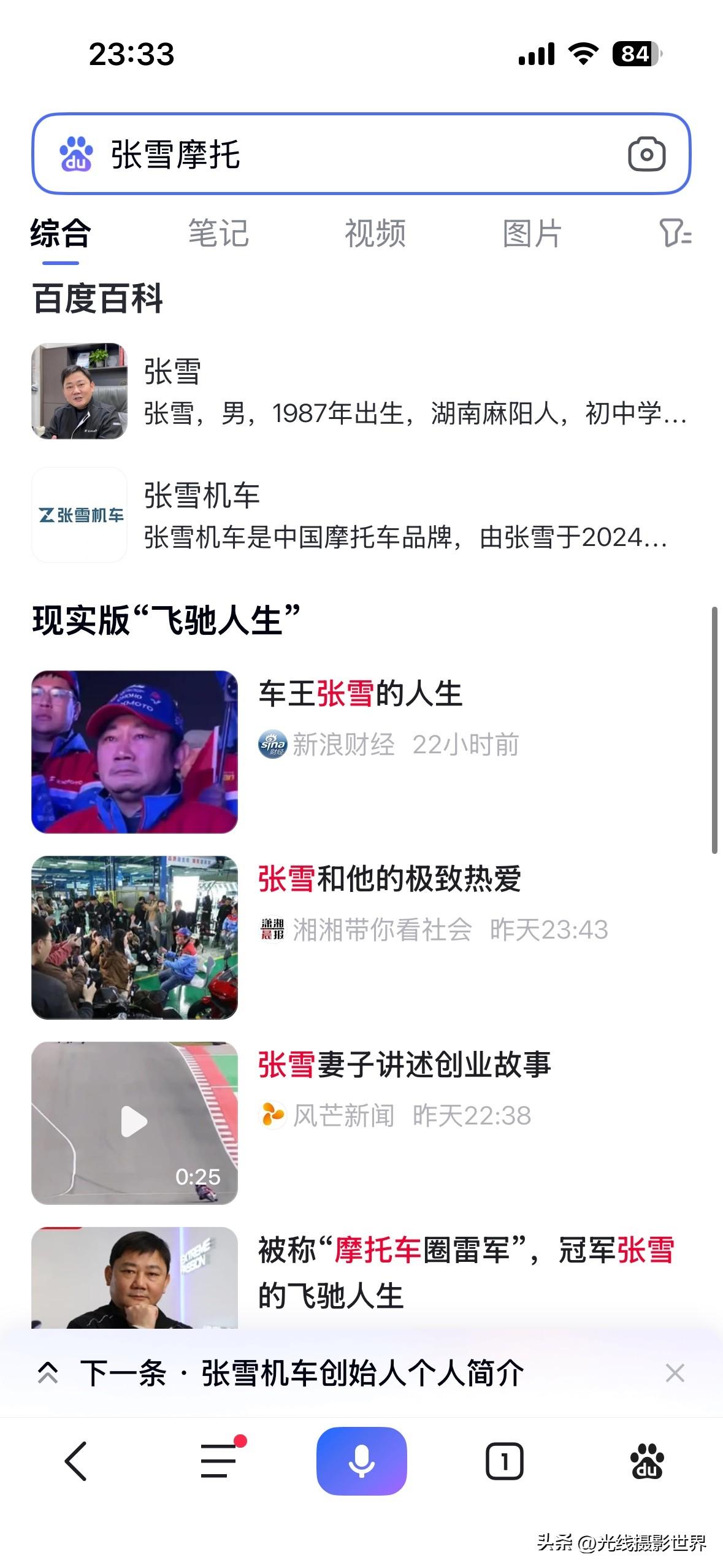The height and width of the screenshot is (1568, 723).
Task: Open the search filter options
Action: pyautogui.click(x=675, y=234)
